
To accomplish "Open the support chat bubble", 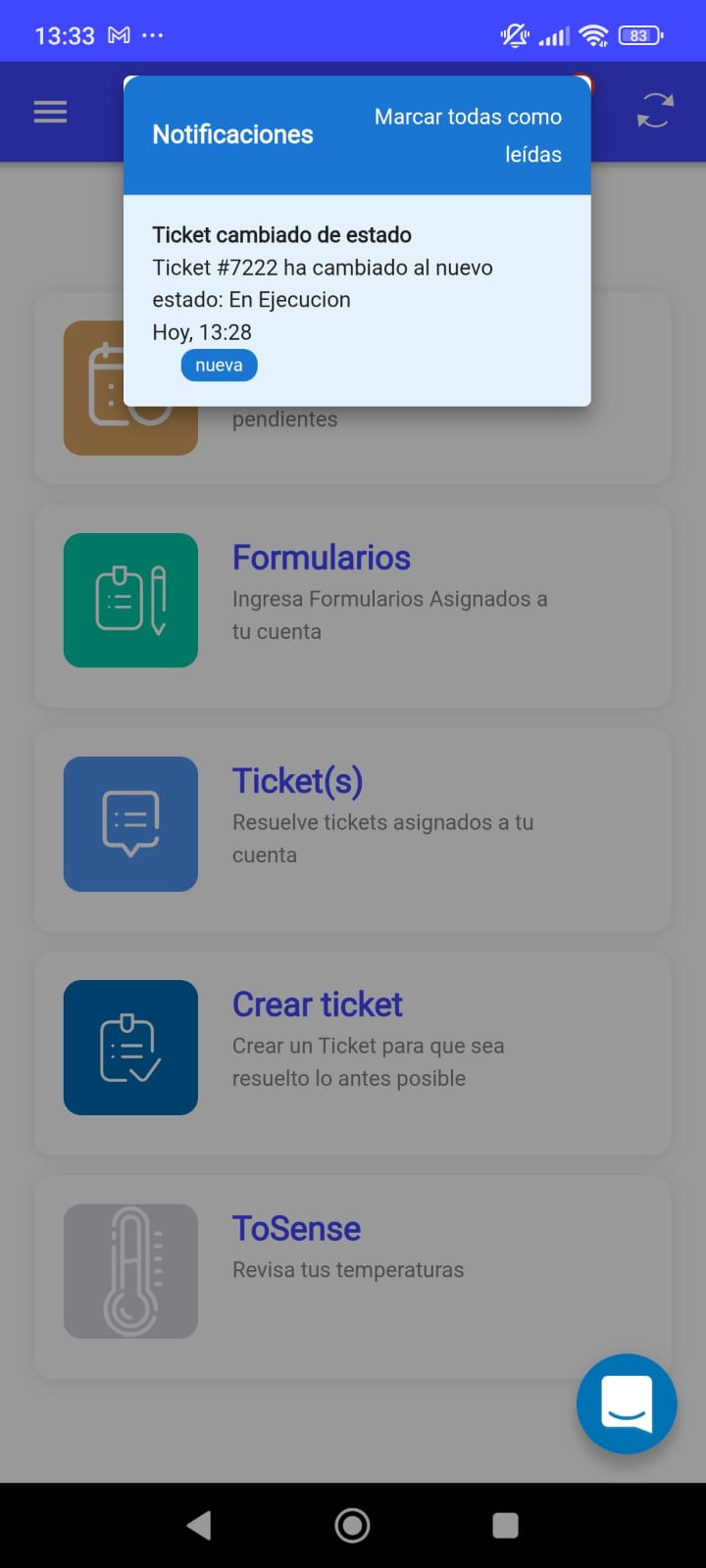I will click(627, 1403).
